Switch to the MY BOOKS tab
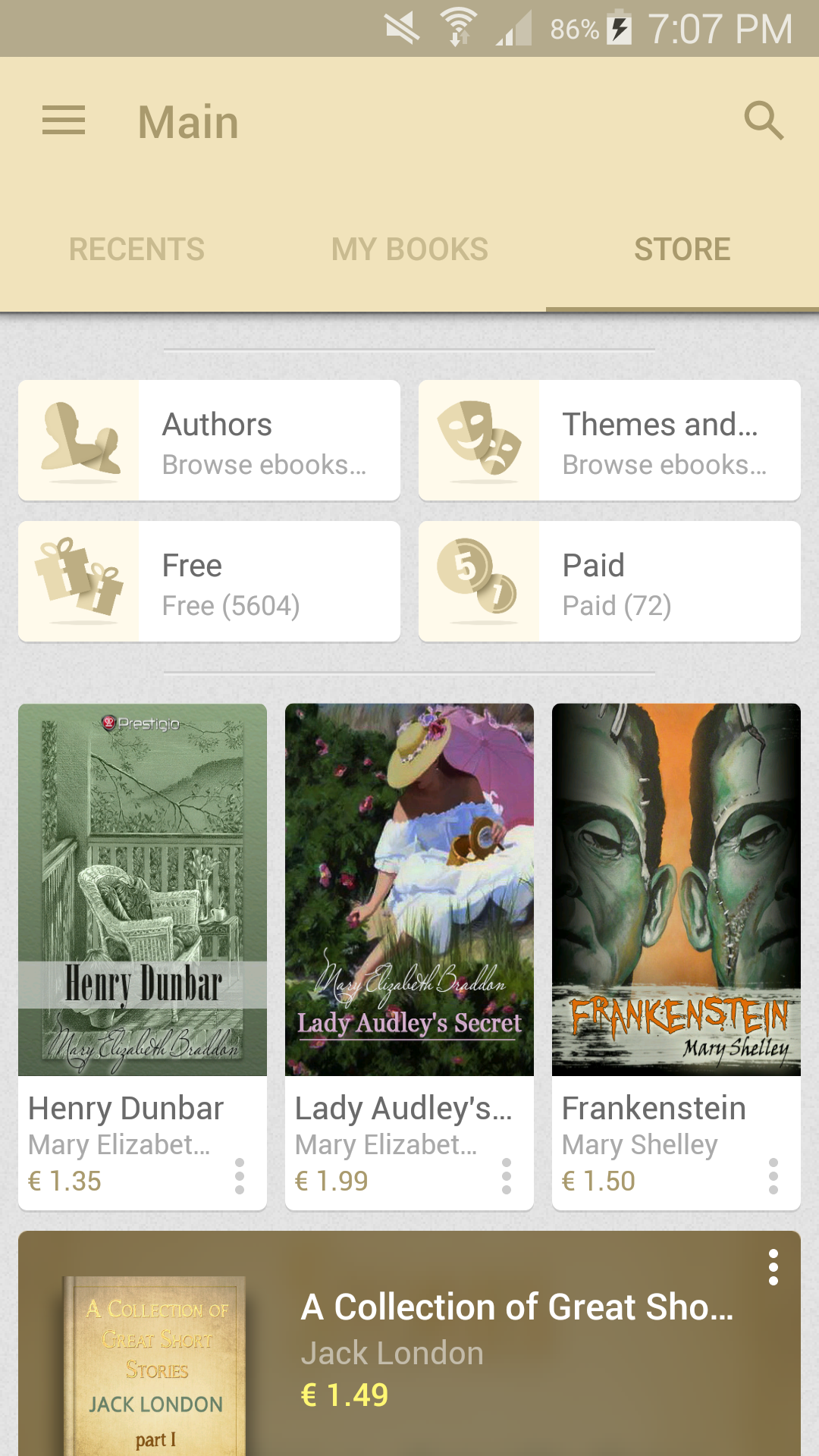The height and width of the screenshot is (1456, 819). coord(409,249)
